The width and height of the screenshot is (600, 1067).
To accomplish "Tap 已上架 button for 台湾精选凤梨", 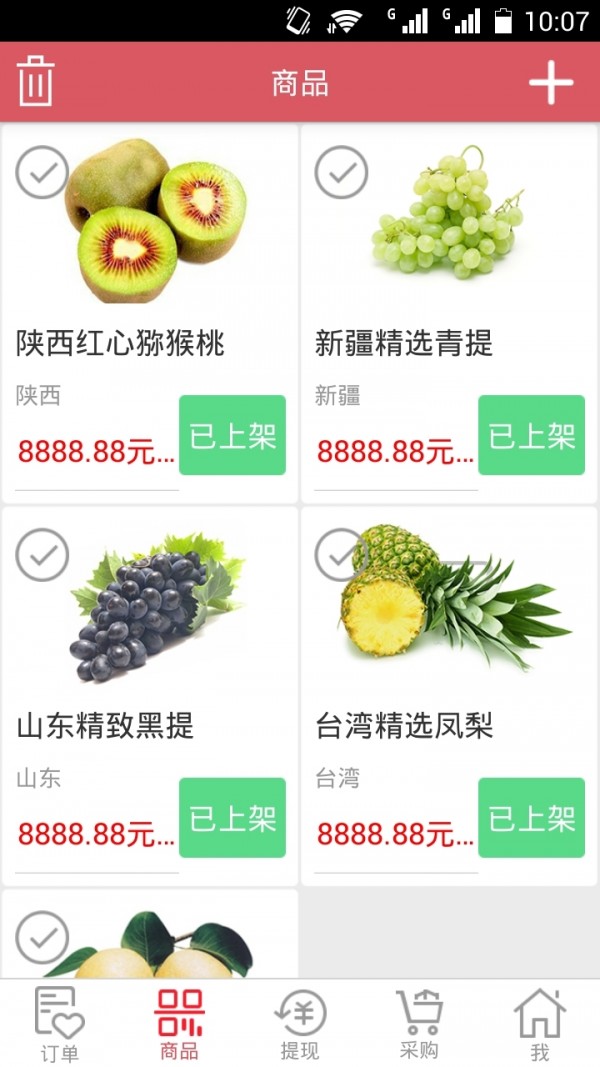I will [531, 818].
